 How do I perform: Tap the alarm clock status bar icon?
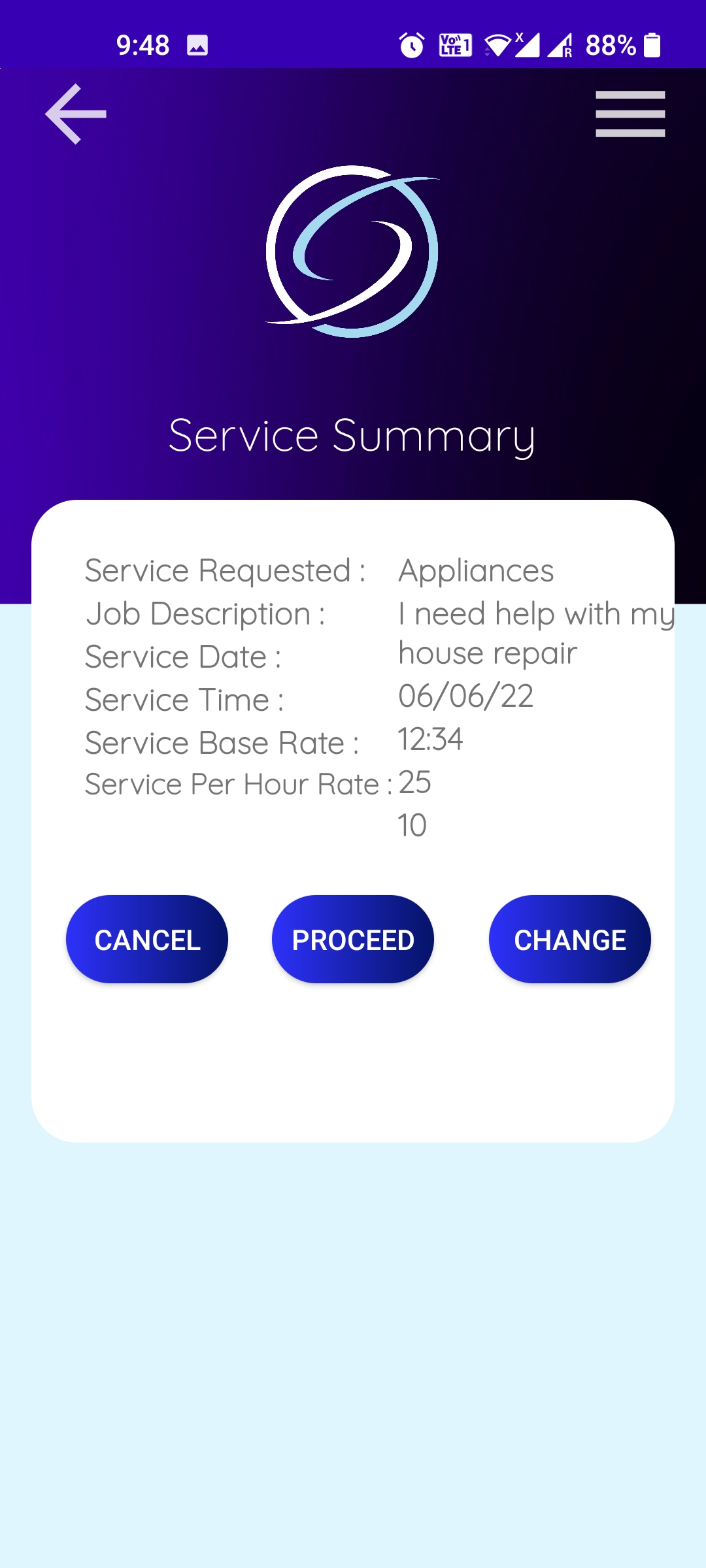pos(411,44)
